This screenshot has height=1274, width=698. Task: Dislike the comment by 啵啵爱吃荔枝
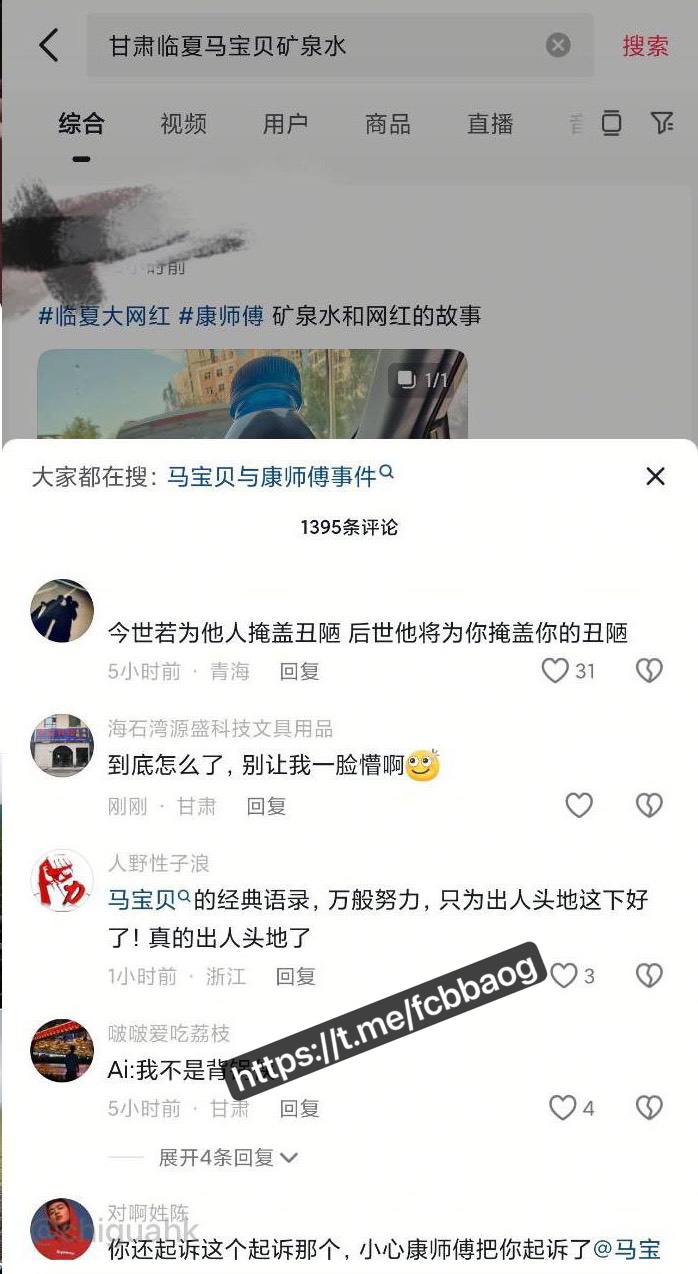[x=649, y=1107]
